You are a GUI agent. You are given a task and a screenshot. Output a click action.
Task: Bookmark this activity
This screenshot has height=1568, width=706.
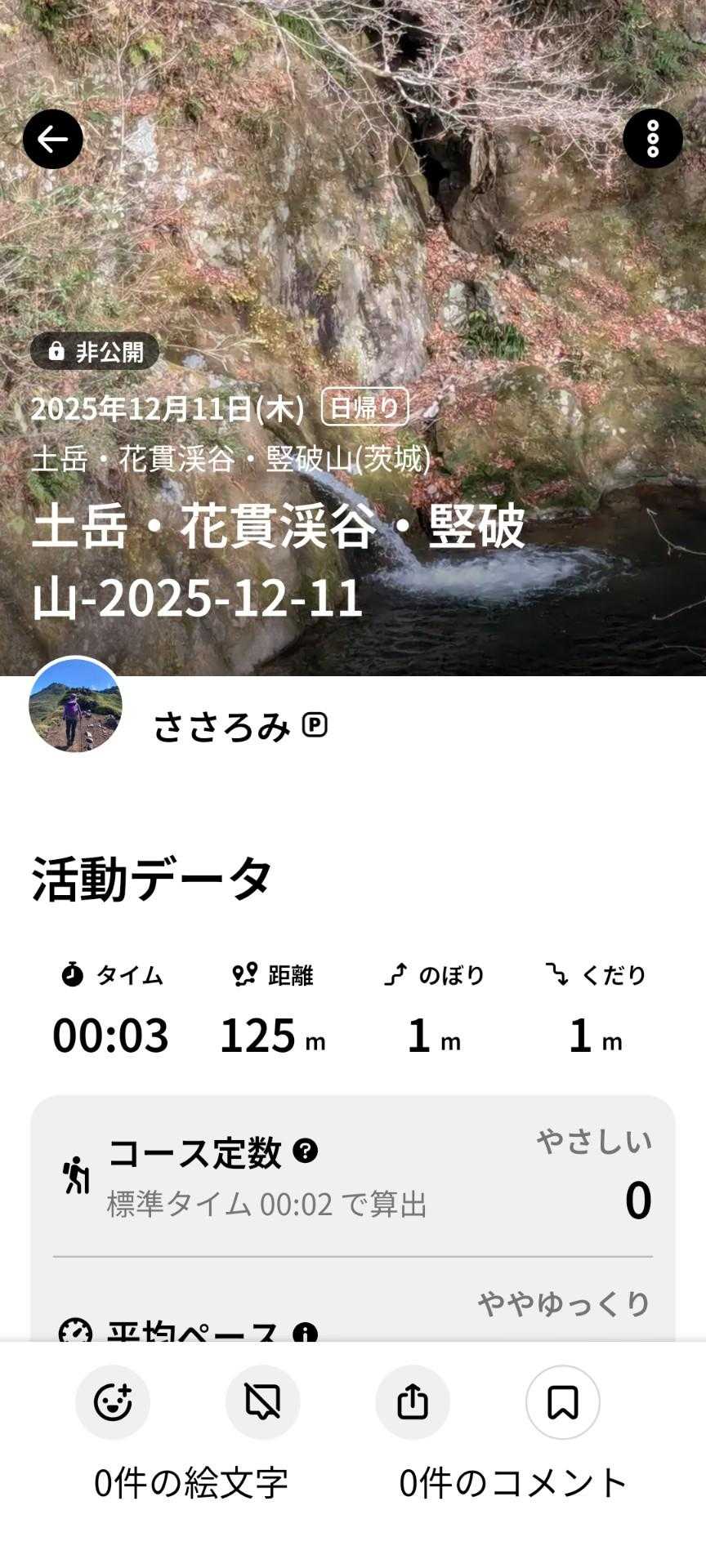point(562,1402)
